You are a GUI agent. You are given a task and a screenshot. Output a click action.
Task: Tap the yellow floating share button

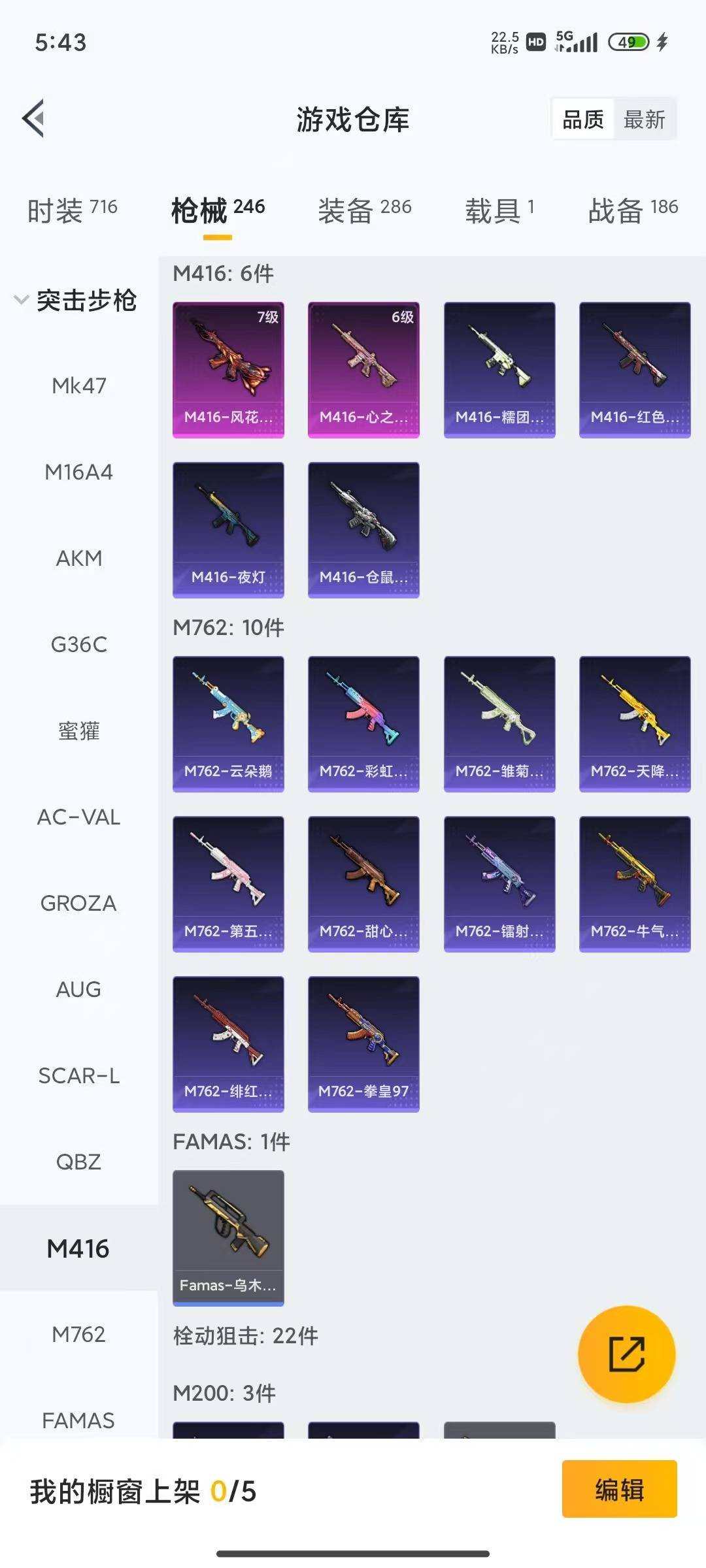point(626,1354)
